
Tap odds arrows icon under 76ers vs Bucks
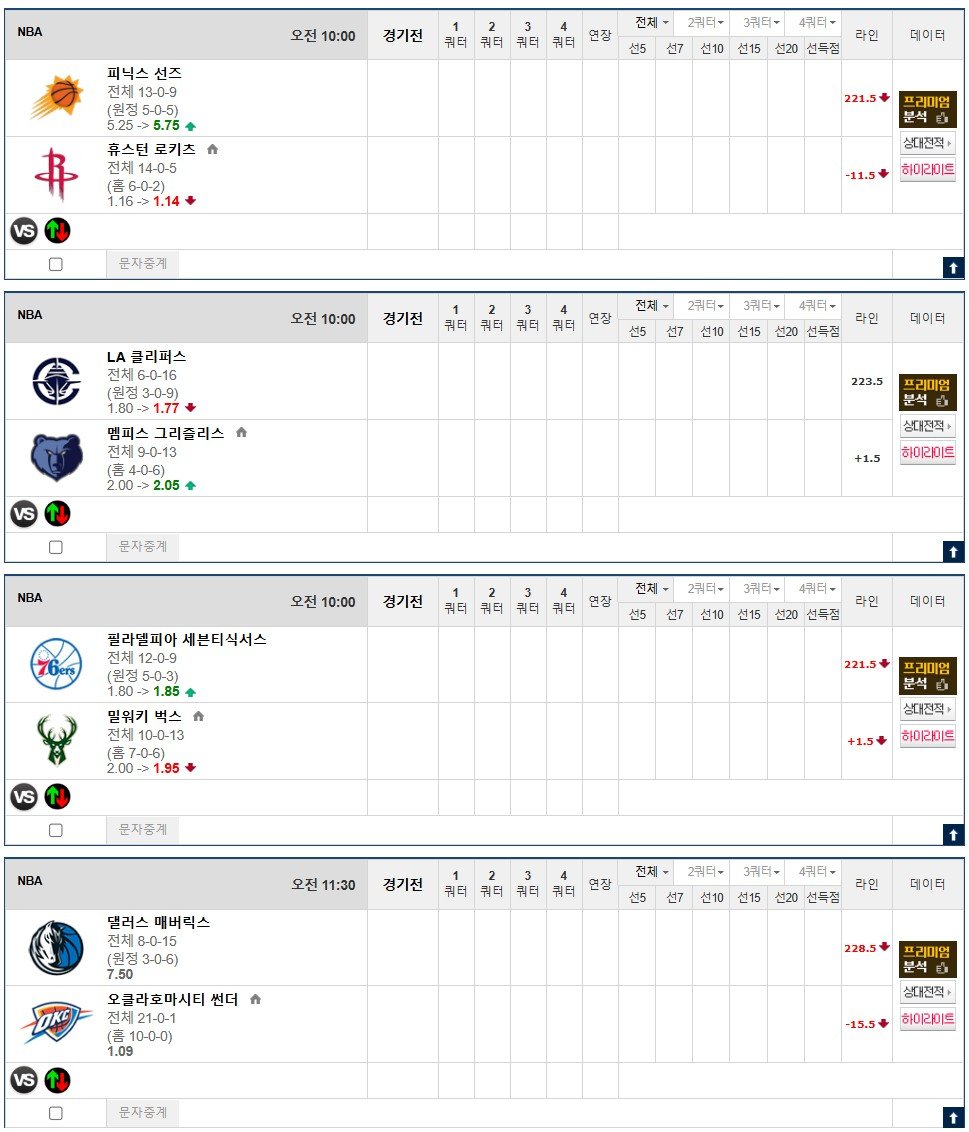coord(57,797)
